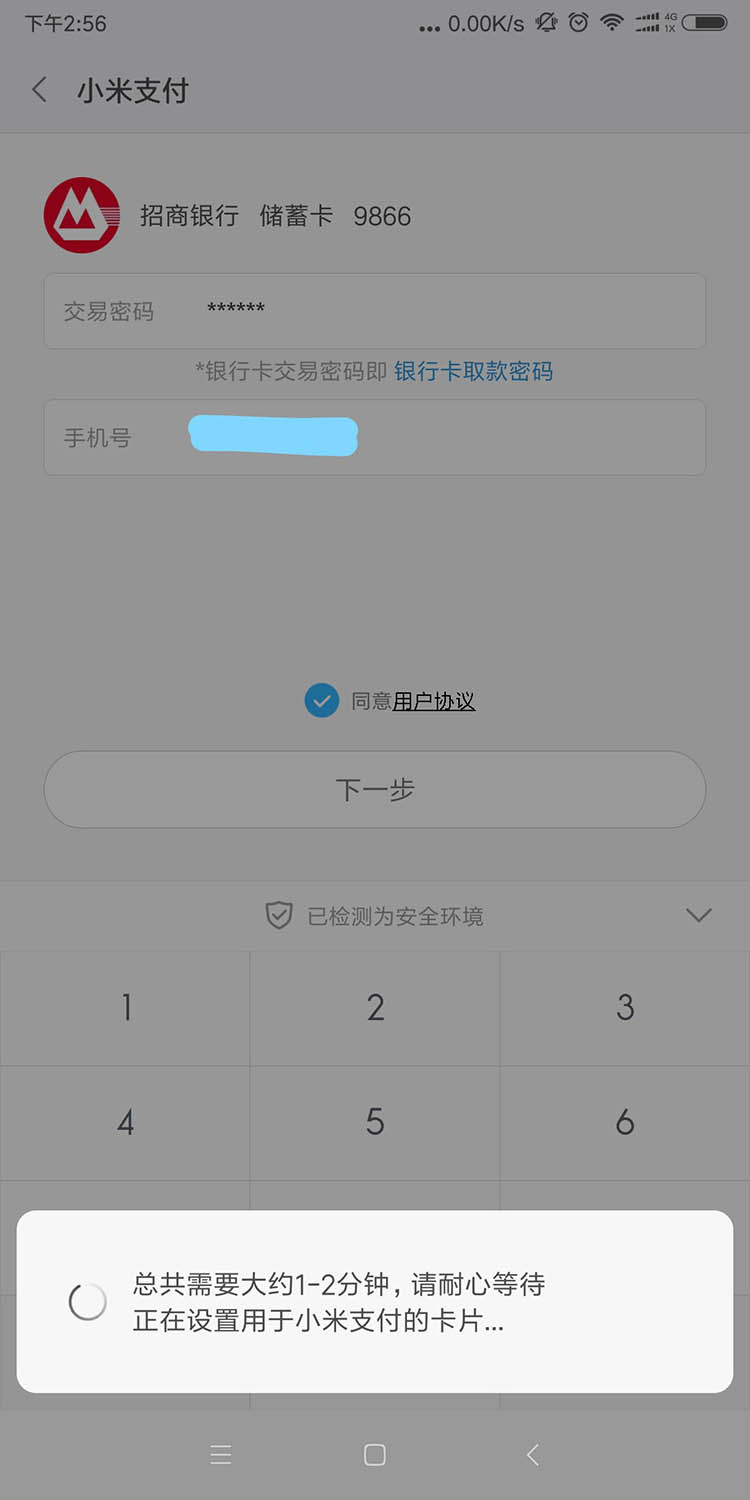Collapse the secure keypad with the chevron
Screen dimensions: 750x1500
[x=699, y=915]
